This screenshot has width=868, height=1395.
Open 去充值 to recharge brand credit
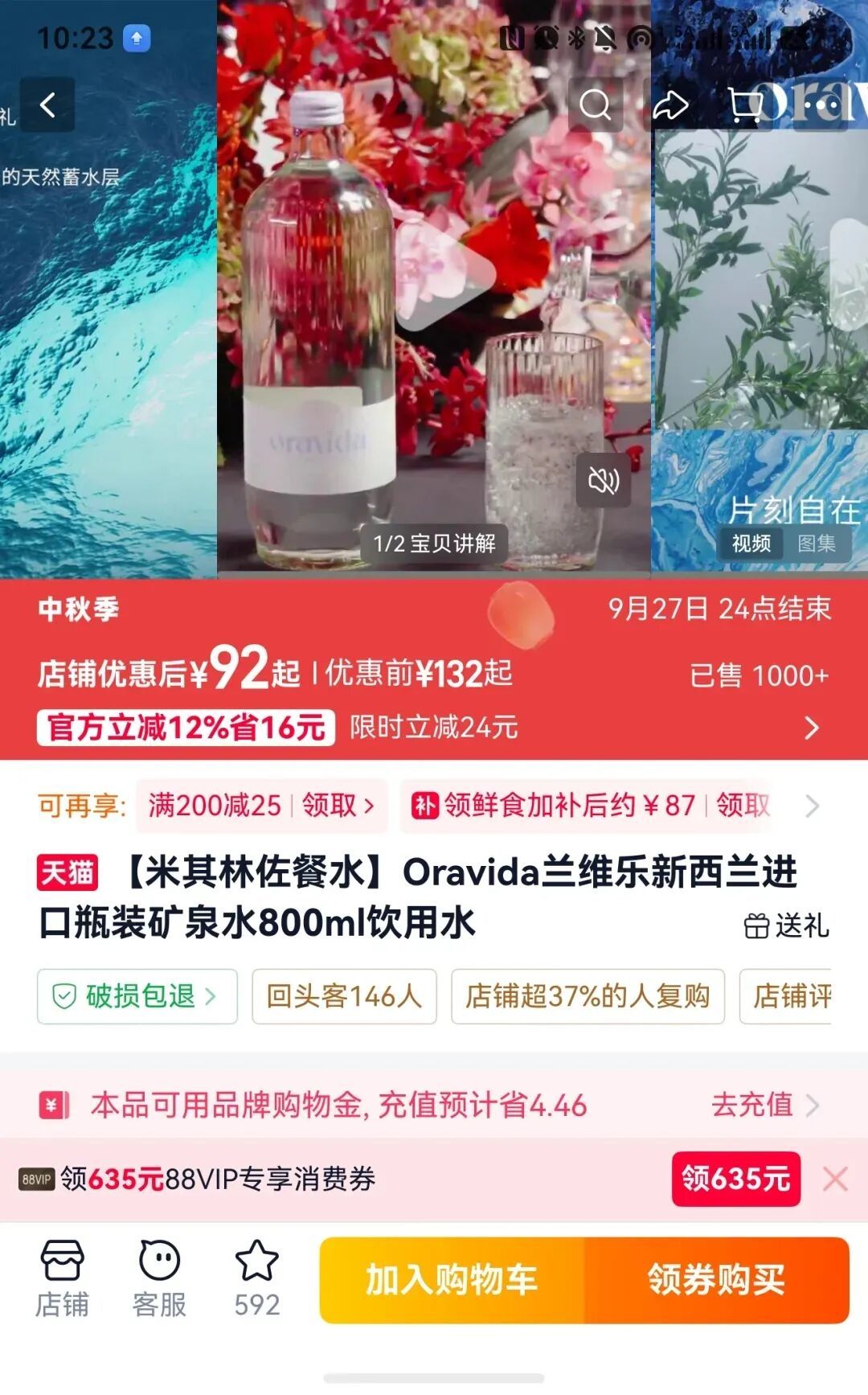tap(764, 1105)
